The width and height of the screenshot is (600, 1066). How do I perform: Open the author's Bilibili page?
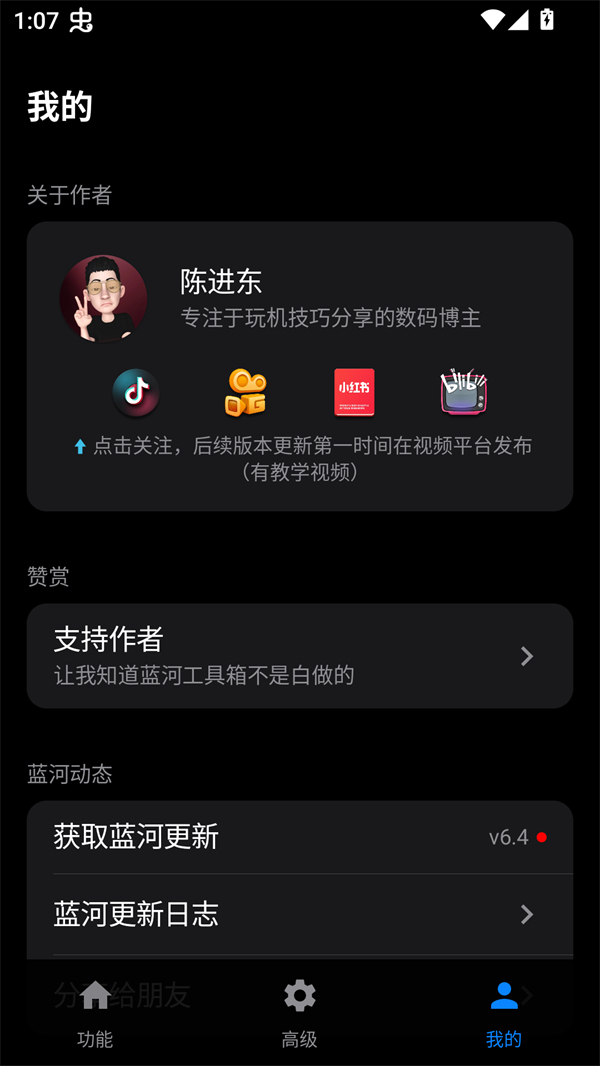point(464,393)
